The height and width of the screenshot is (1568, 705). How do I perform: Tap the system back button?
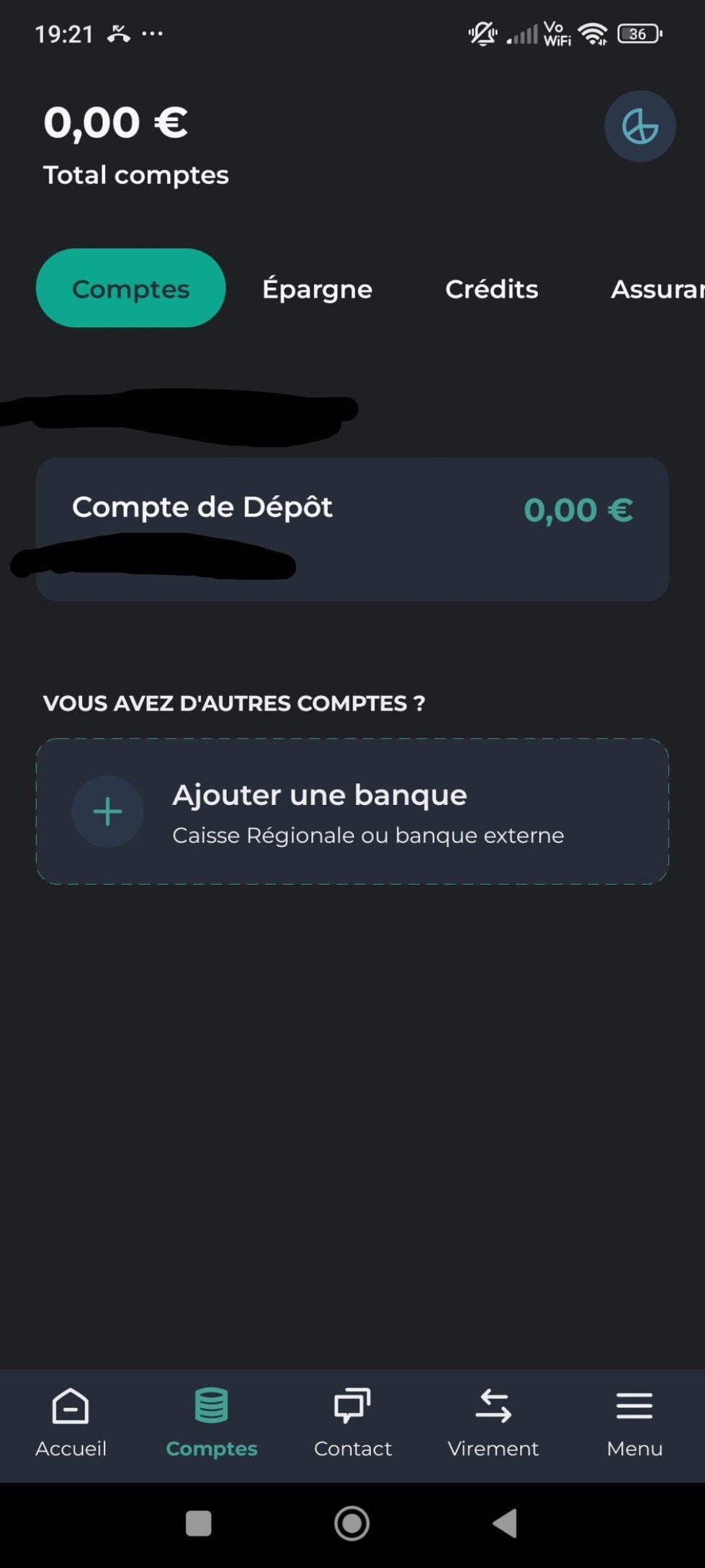click(x=505, y=1523)
